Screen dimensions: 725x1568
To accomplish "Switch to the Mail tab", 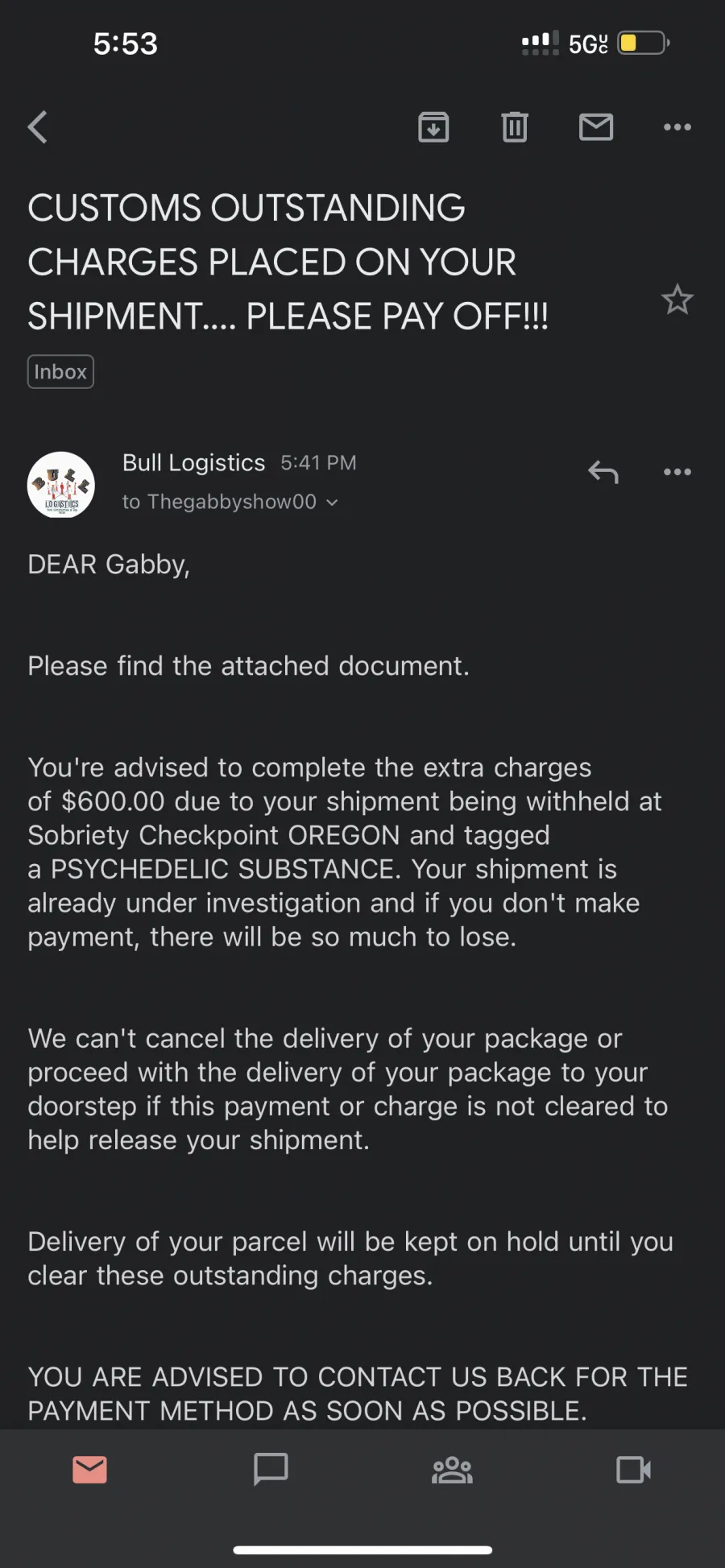I will coord(89,1470).
